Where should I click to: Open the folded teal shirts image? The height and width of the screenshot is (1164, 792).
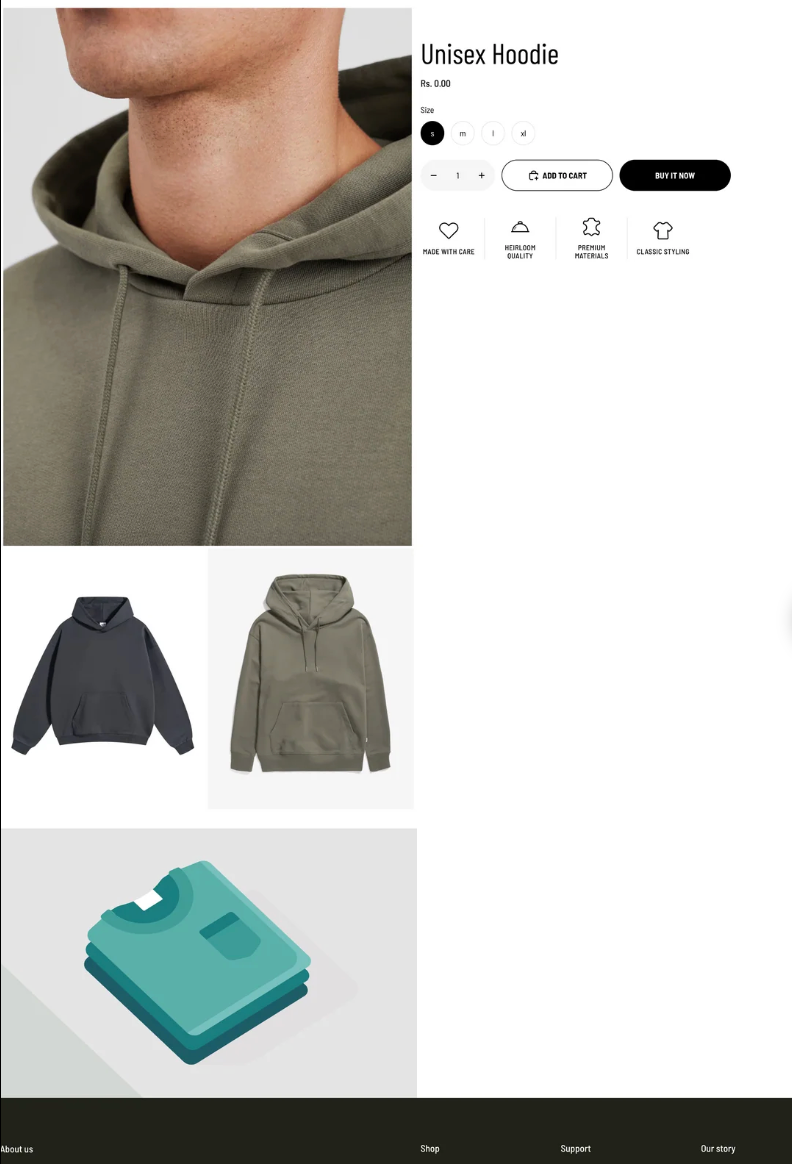(x=208, y=962)
